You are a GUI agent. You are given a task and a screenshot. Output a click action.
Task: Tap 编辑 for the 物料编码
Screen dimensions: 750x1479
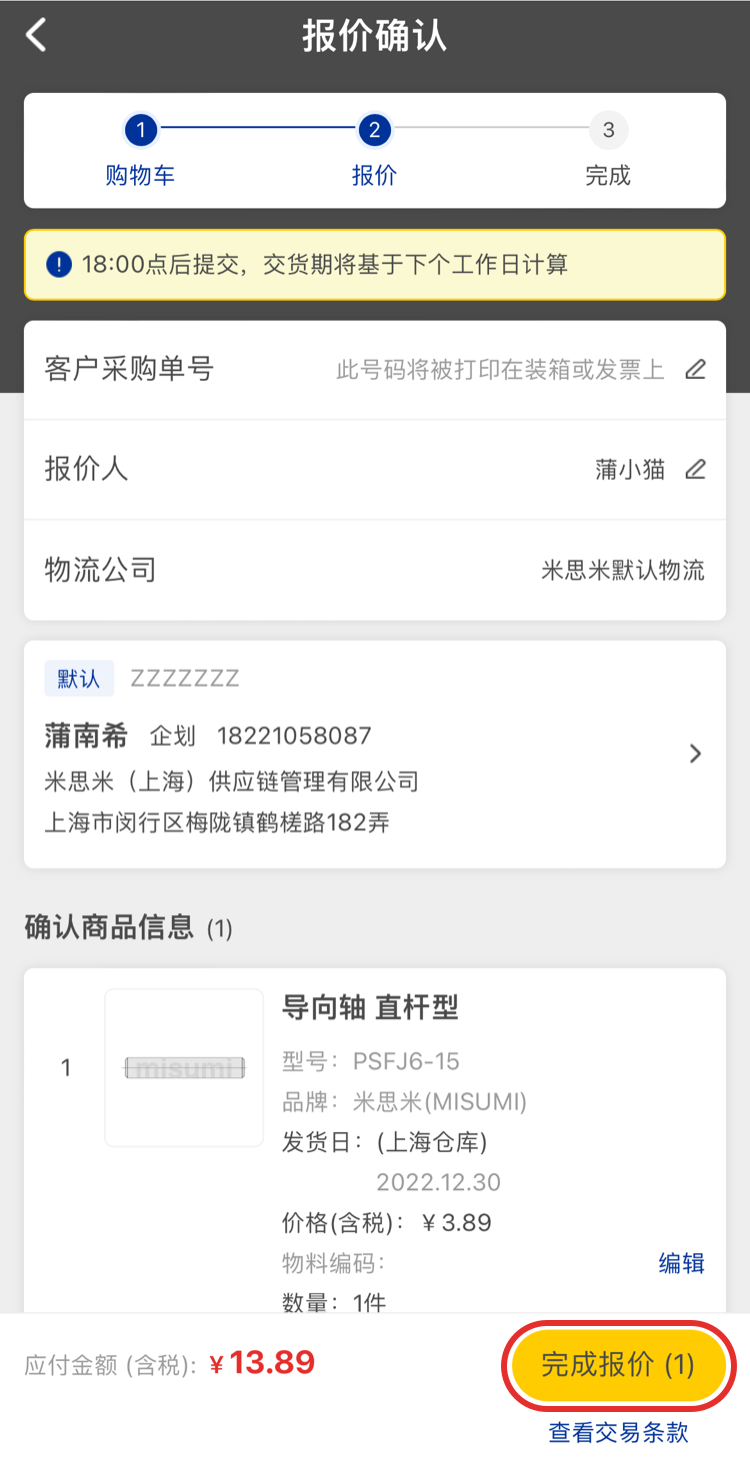(681, 1263)
